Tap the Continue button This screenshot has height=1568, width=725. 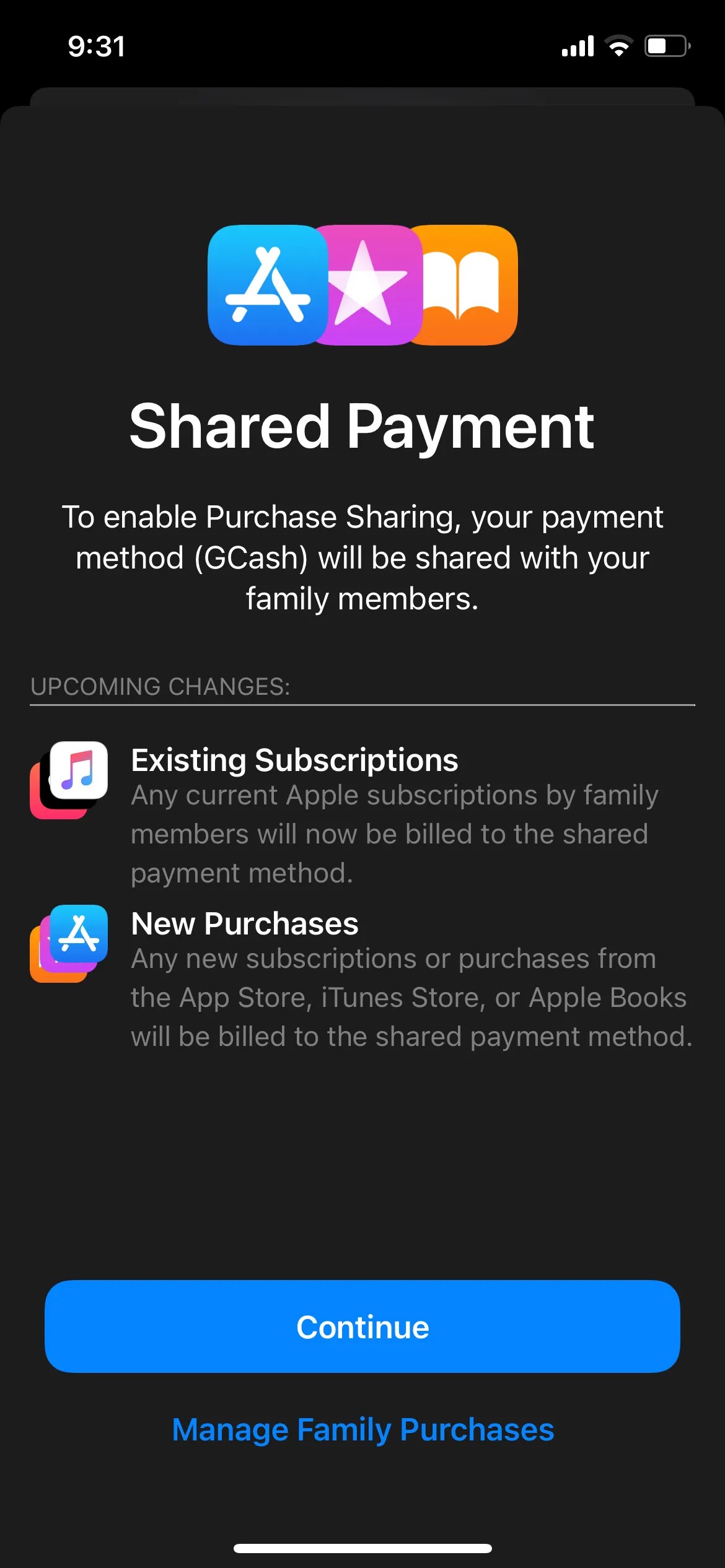[x=362, y=1326]
